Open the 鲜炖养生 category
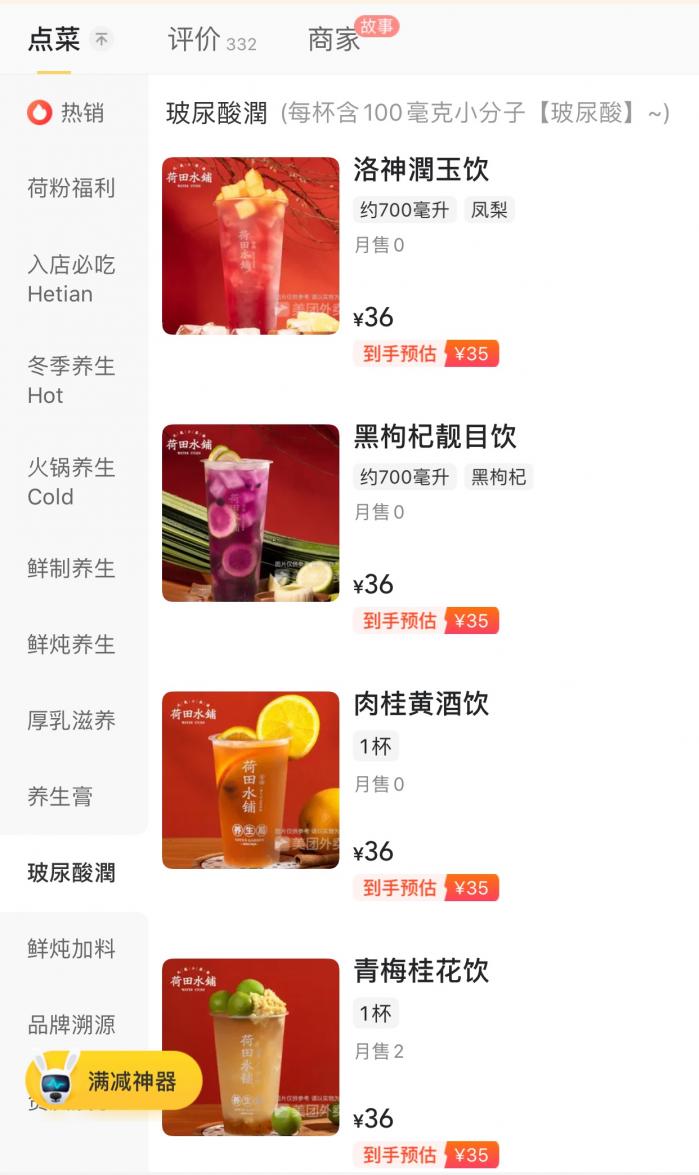Viewport: 699px width, 1175px height. pyautogui.click(x=73, y=644)
